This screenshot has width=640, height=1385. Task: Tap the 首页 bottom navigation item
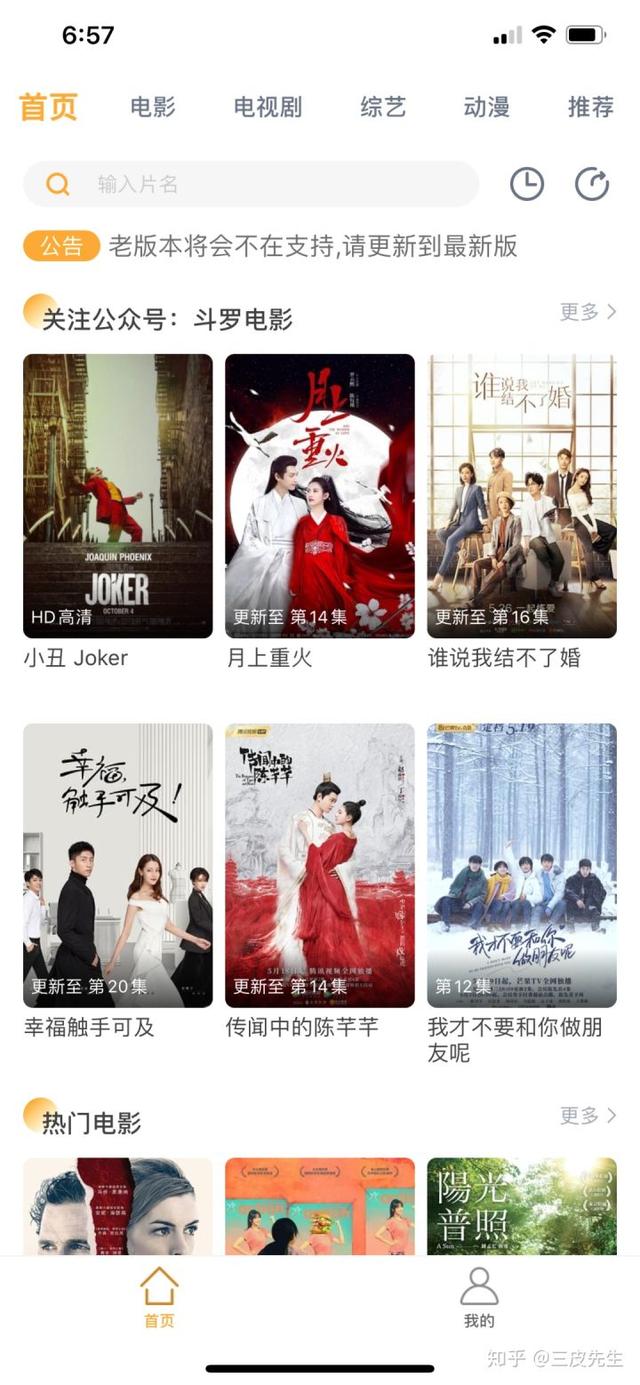[159, 1298]
